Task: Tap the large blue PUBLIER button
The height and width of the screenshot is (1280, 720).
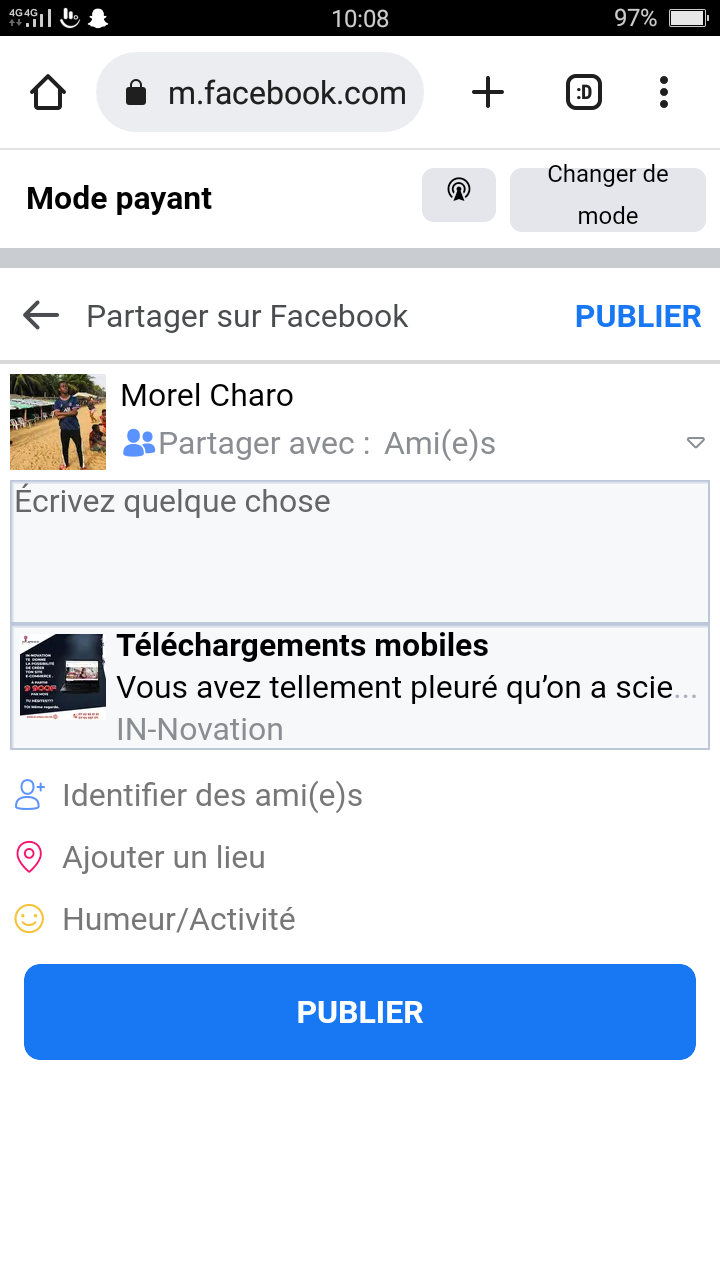Action: click(360, 1012)
